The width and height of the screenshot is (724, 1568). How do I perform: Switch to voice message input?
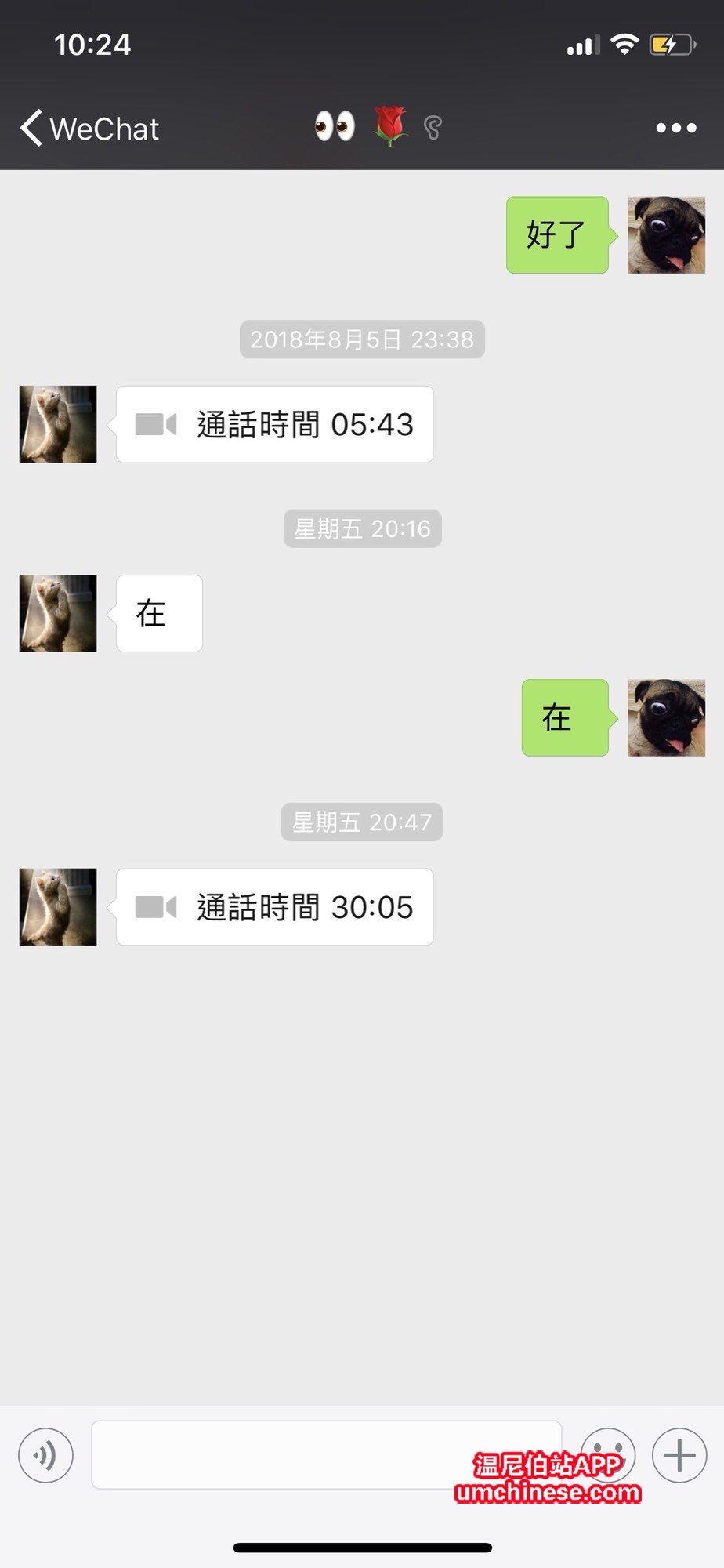click(x=45, y=1455)
